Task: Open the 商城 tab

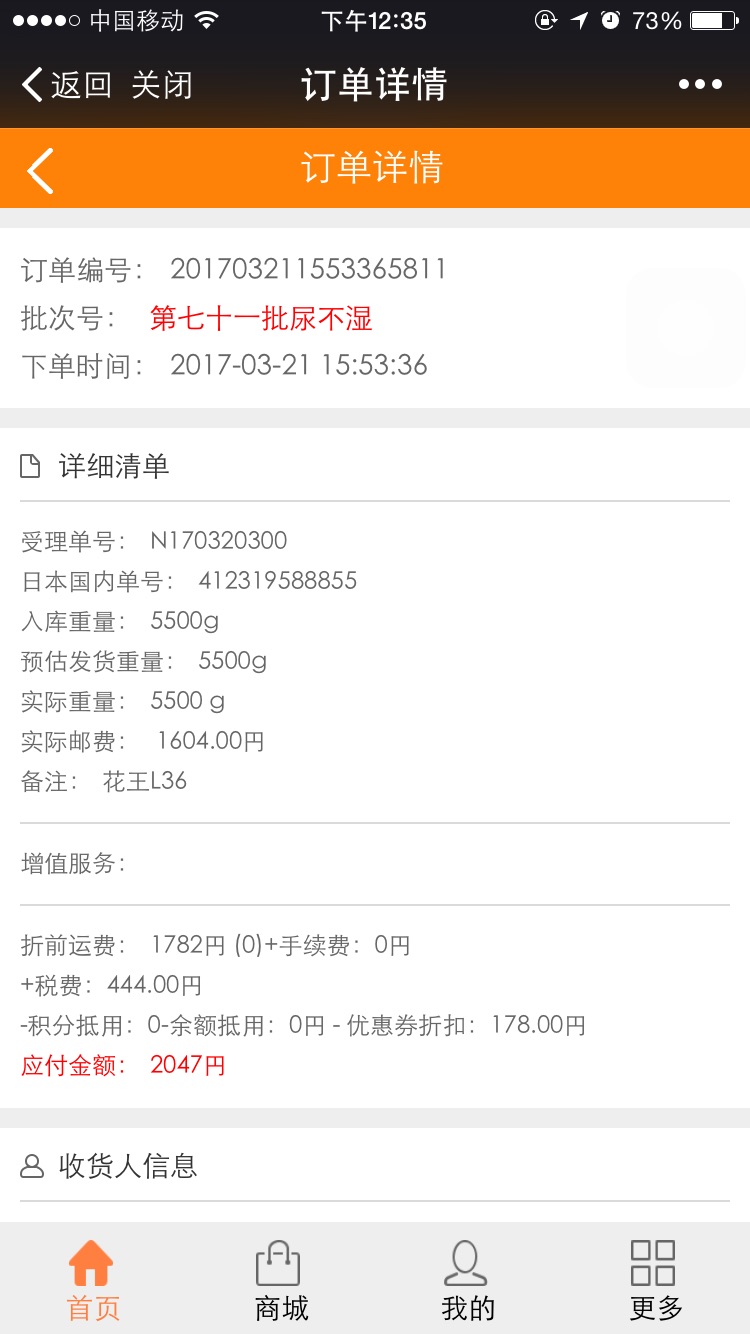Action: click(281, 1279)
